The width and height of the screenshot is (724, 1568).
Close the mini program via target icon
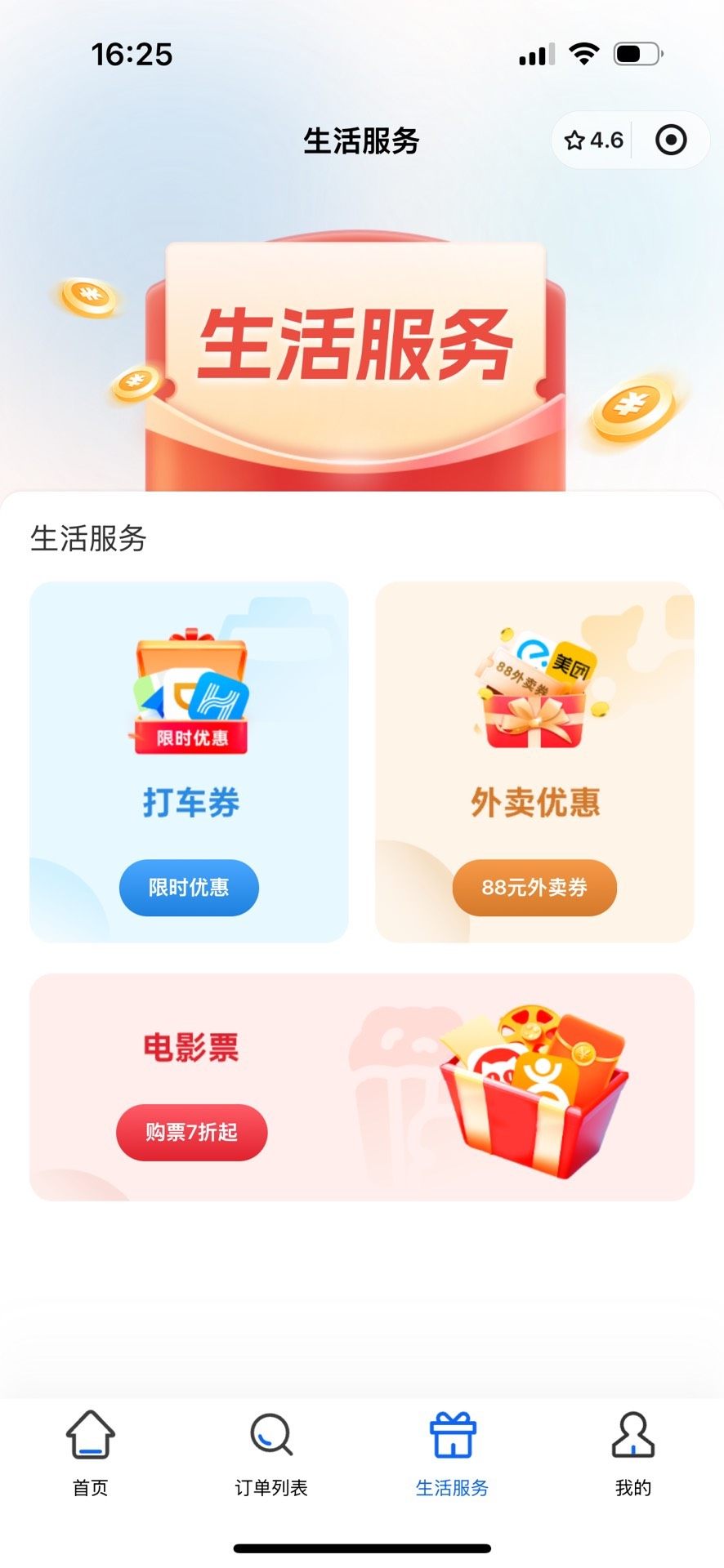[671, 140]
